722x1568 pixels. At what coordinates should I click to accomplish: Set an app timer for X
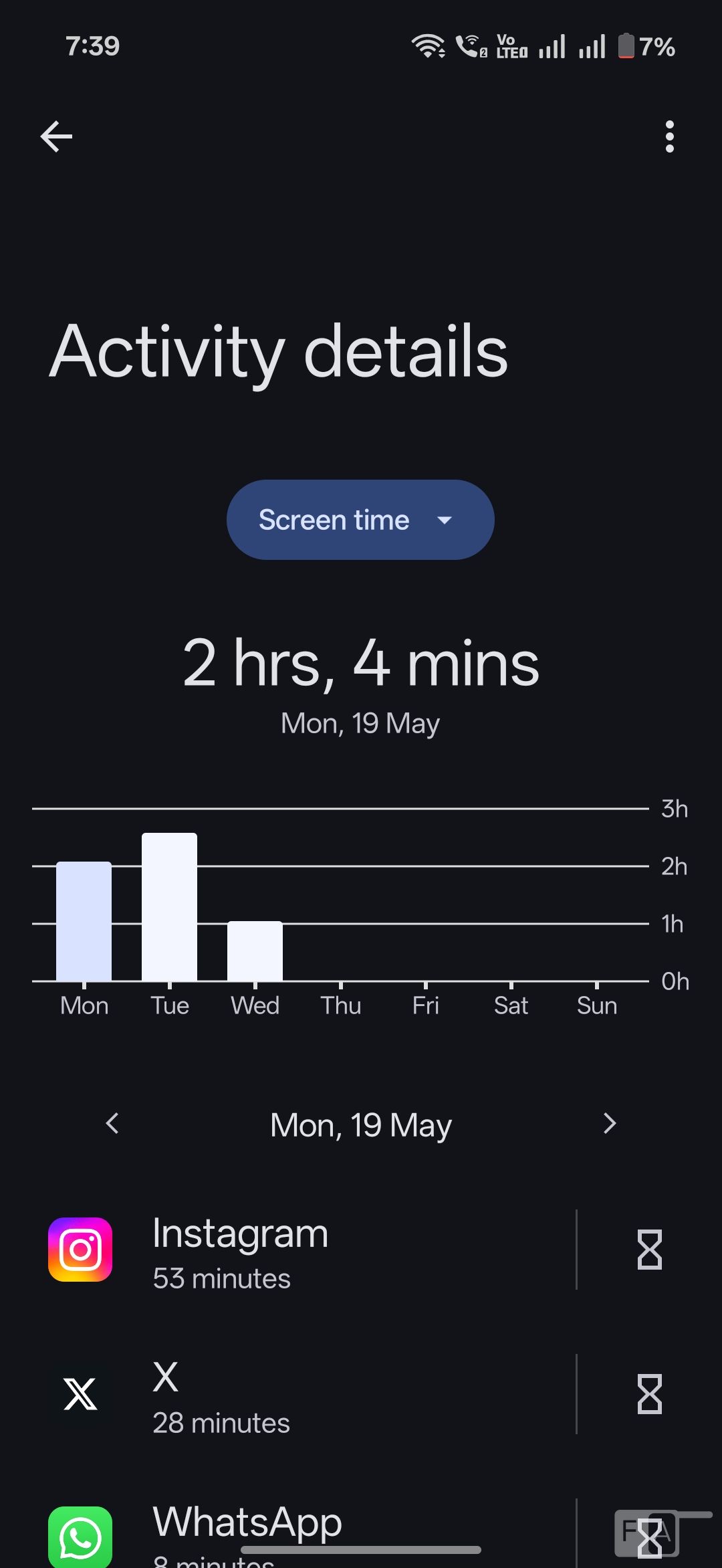click(649, 1394)
